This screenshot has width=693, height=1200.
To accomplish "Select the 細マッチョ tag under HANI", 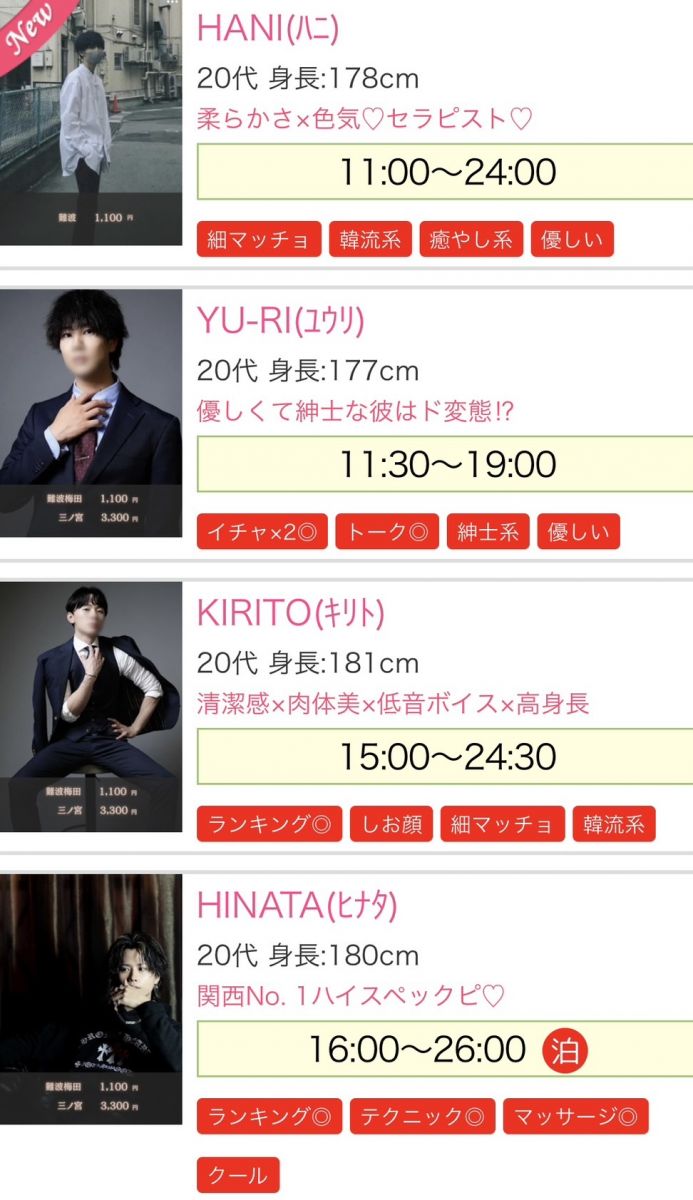I will (259, 240).
